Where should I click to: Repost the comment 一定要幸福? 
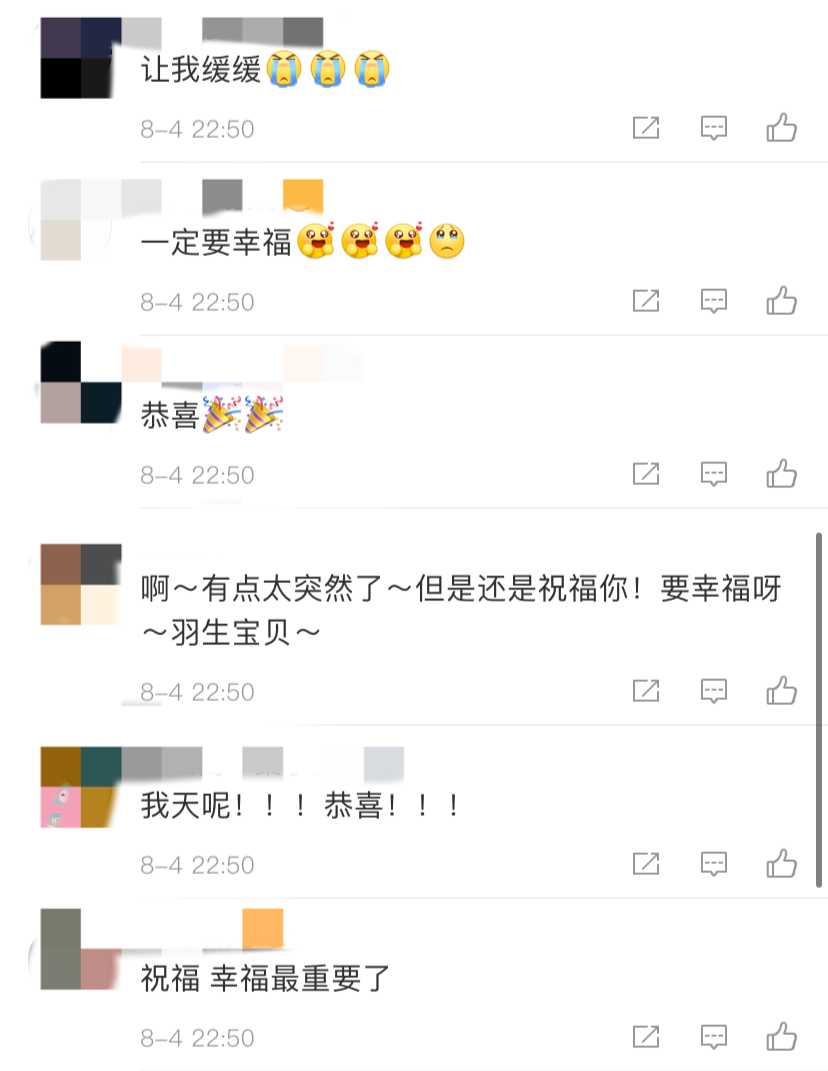[x=646, y=301]
